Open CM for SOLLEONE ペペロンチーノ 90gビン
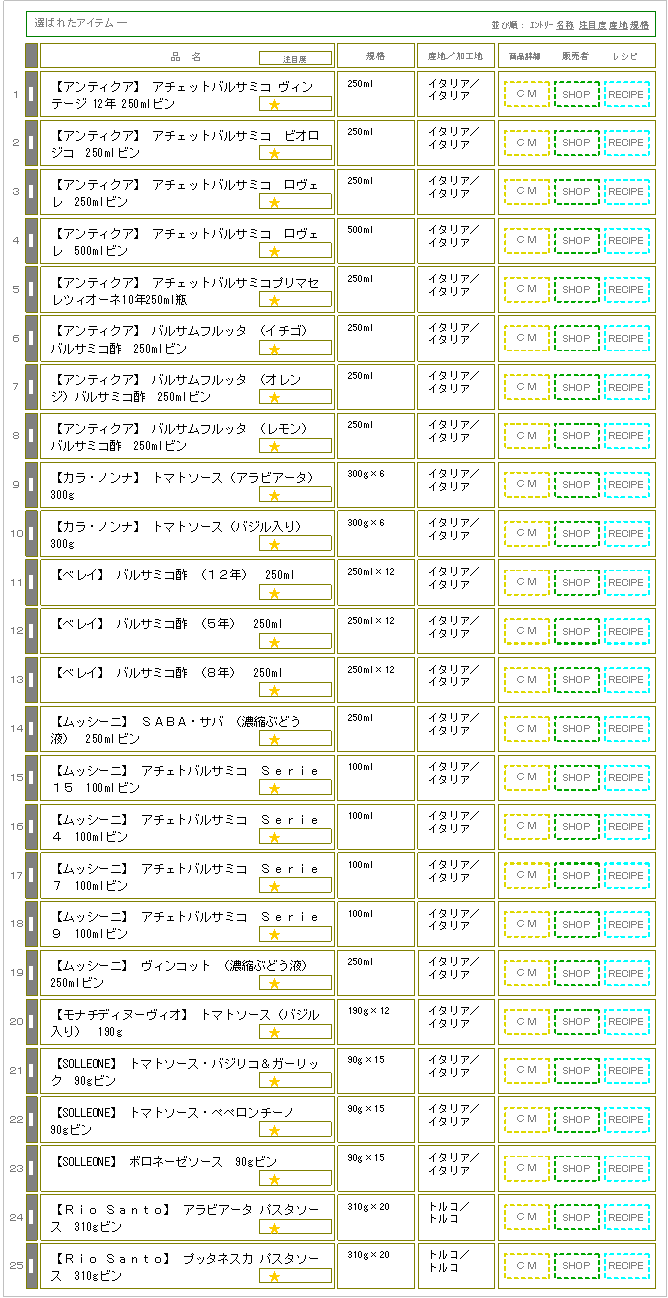The height and width of the screenshot is (1298, 668). pyautogui.click(x=526, y=1120)
